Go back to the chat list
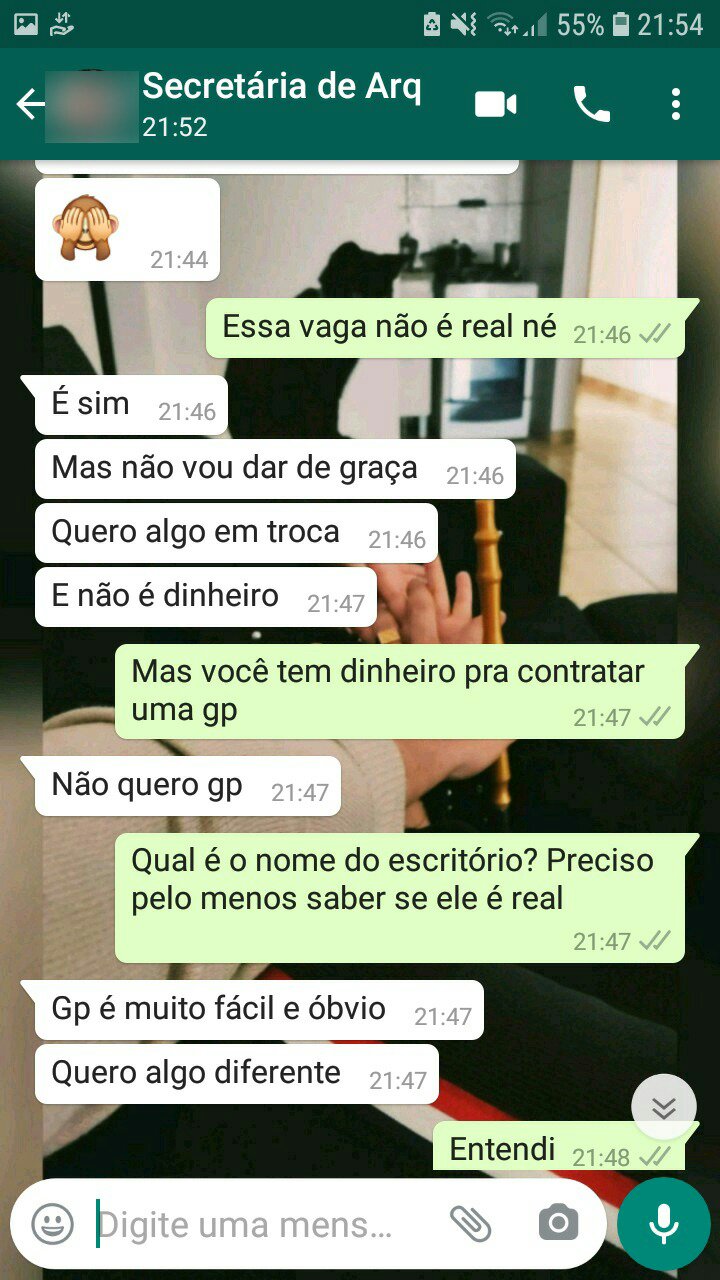 (x=30, y=104)
